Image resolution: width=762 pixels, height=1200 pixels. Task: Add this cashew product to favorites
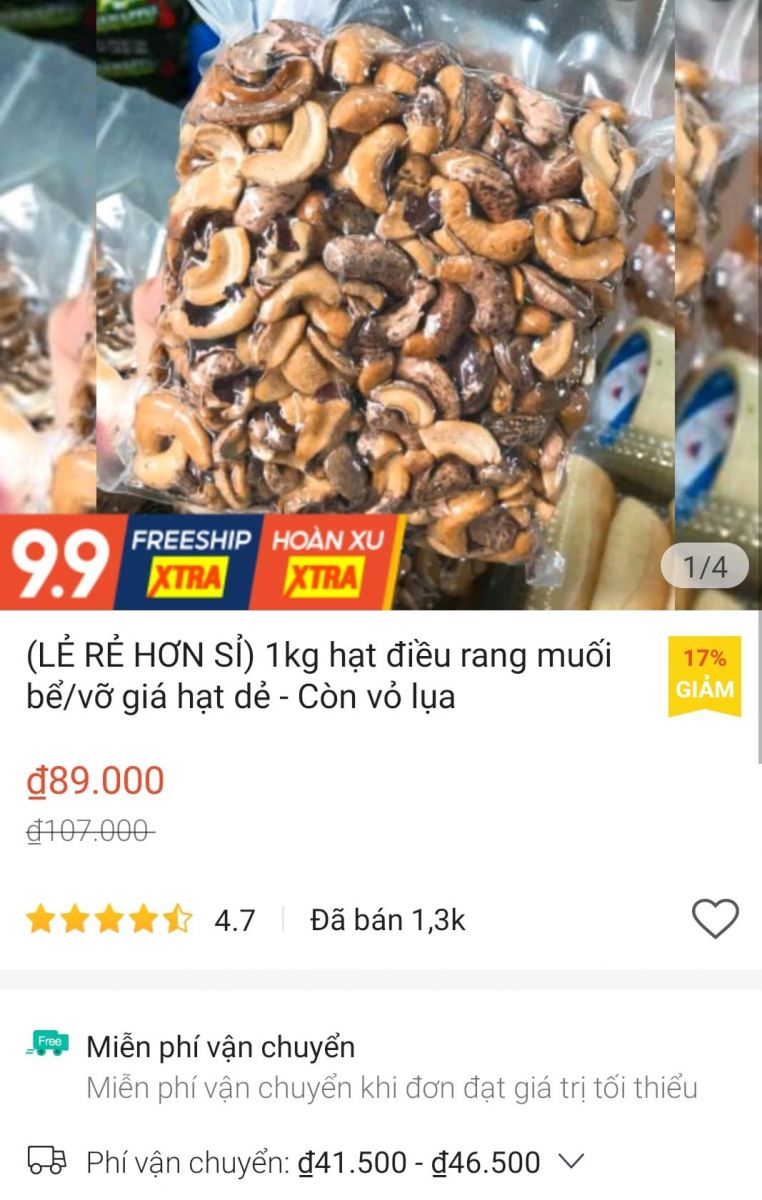715,918
